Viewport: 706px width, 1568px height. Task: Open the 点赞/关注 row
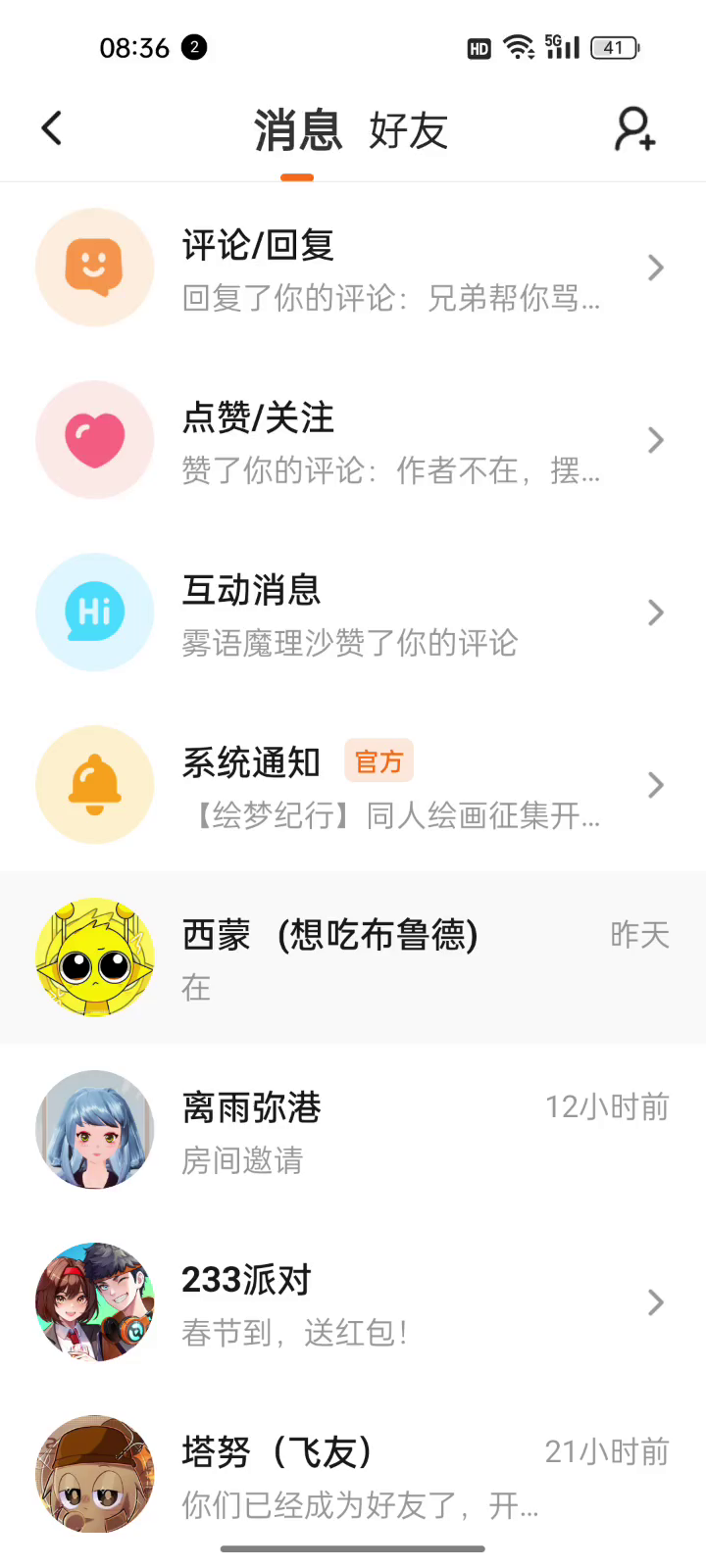pos(353,440)
